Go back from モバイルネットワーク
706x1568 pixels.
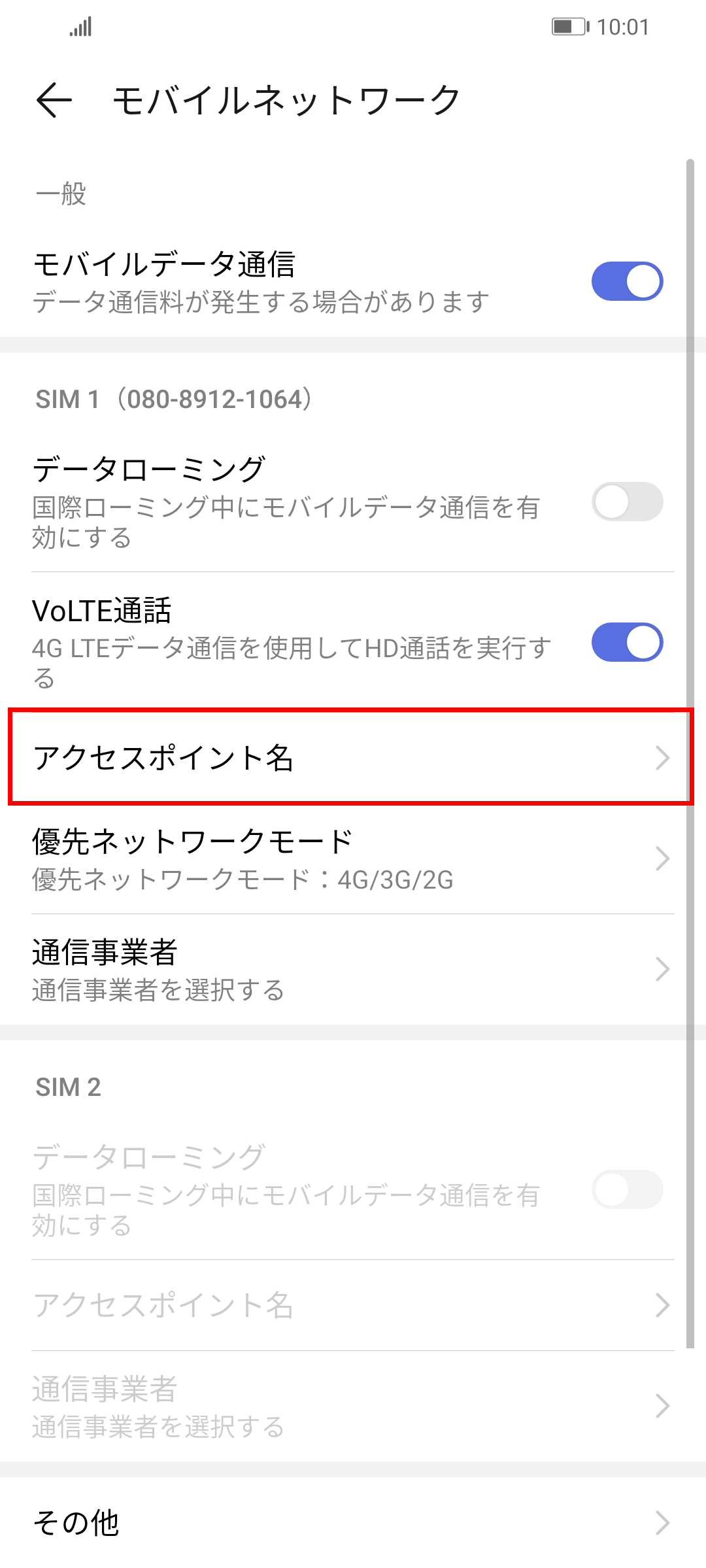(54, 100)
